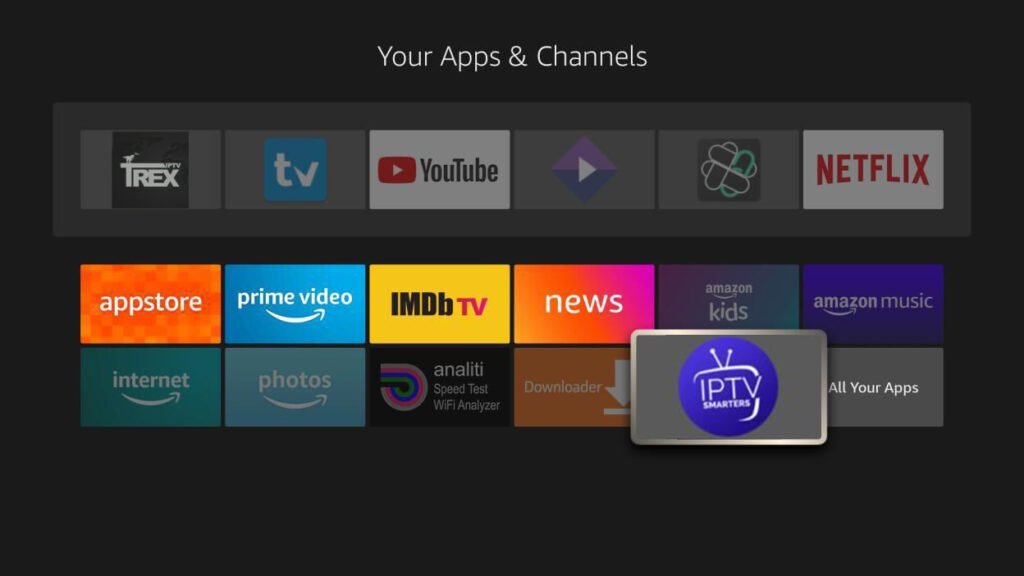This screenshot has width=1024, height=576.
Task: View All Your Apps
Action: (x=885, y=387)
